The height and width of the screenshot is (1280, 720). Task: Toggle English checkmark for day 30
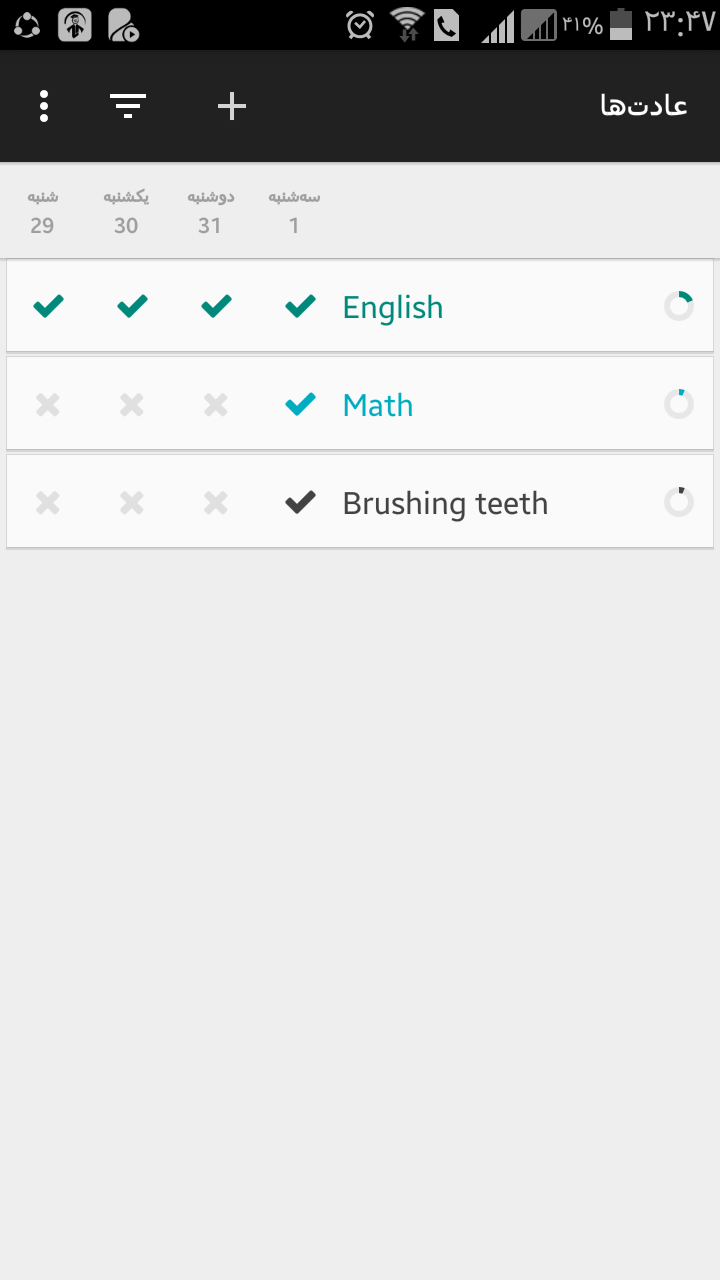[132, 306]
